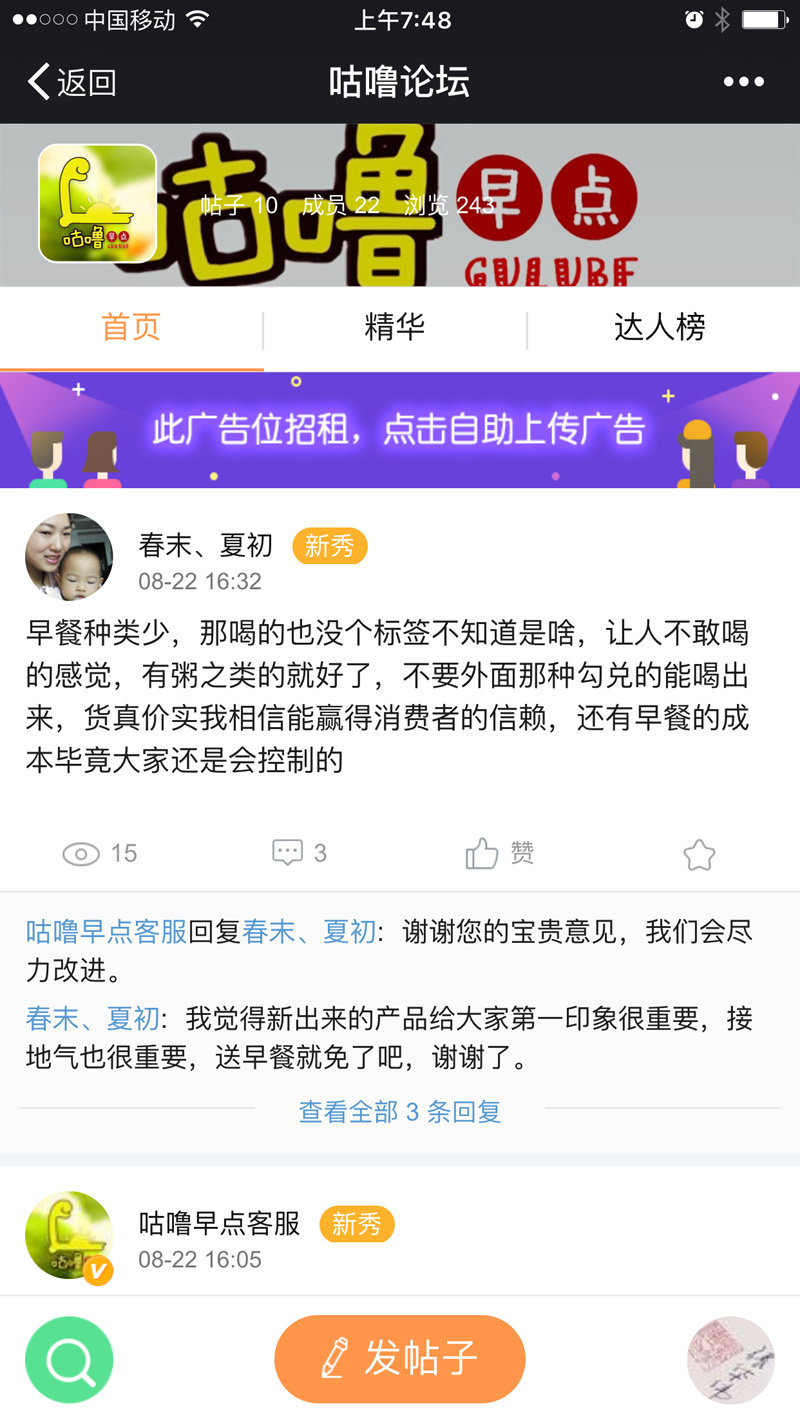This screenshot has width=800, height=1422.
Task: Favorite 春末、夏初's post with the star
Action: point(699,855)
